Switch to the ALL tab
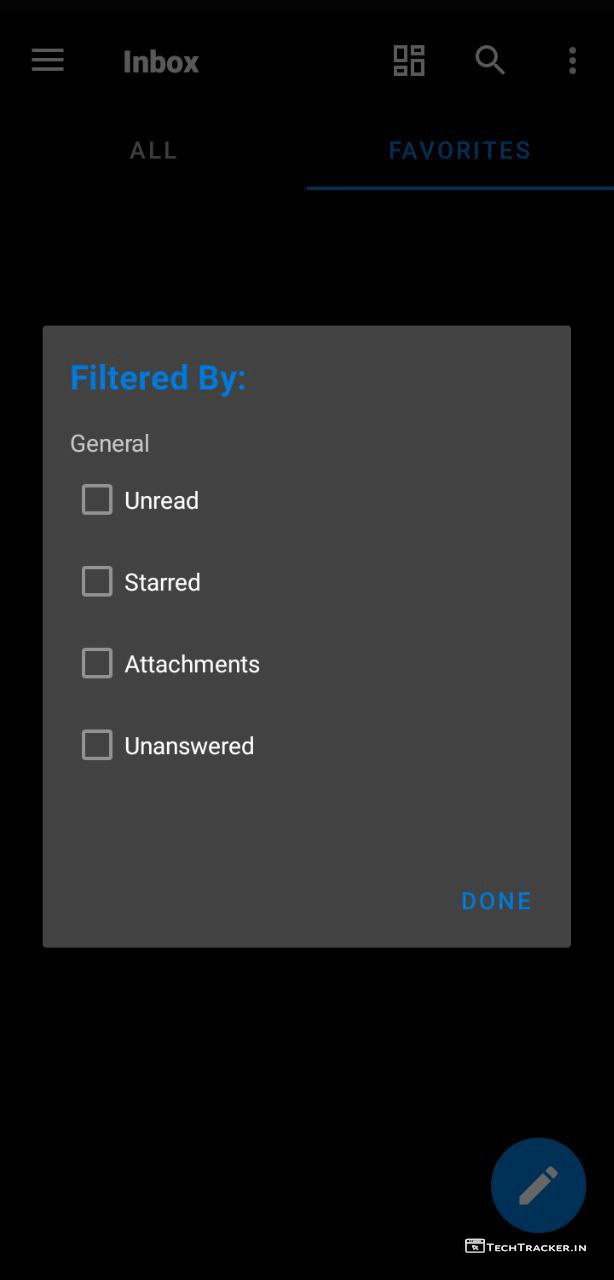614x1280 pixels. (153, 151)
